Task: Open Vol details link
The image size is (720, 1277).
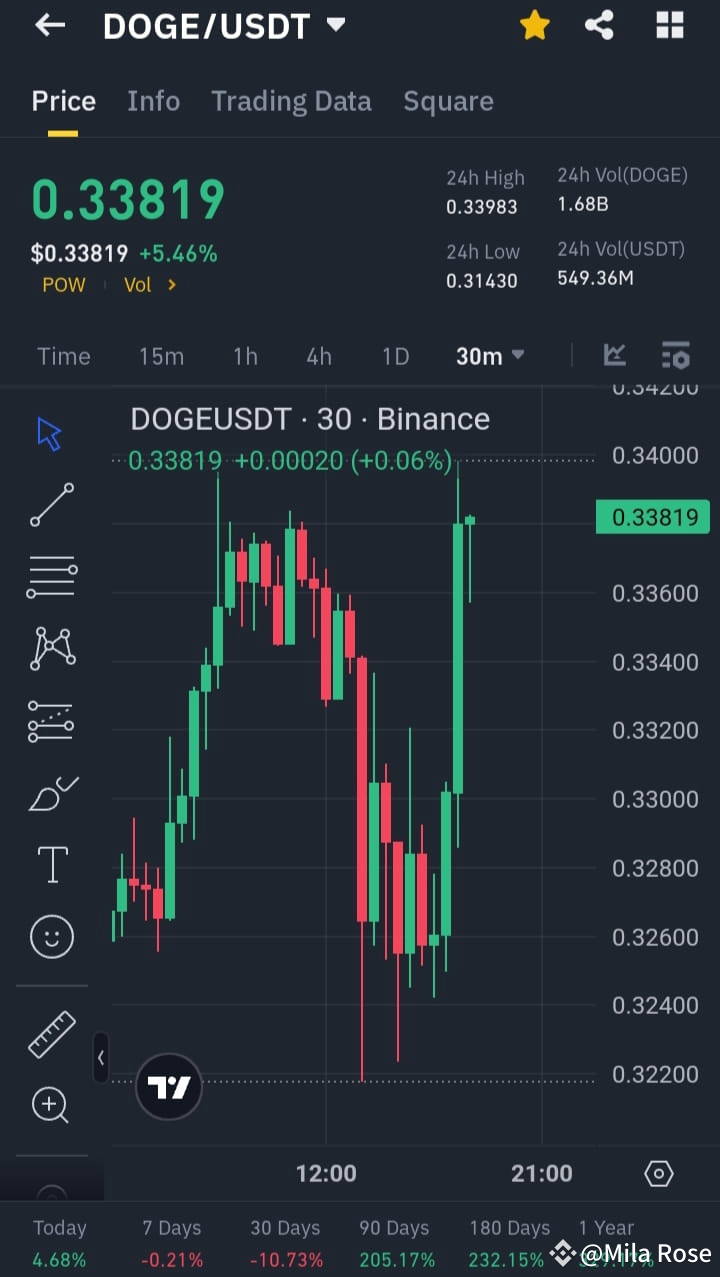Action: point(149,284)
